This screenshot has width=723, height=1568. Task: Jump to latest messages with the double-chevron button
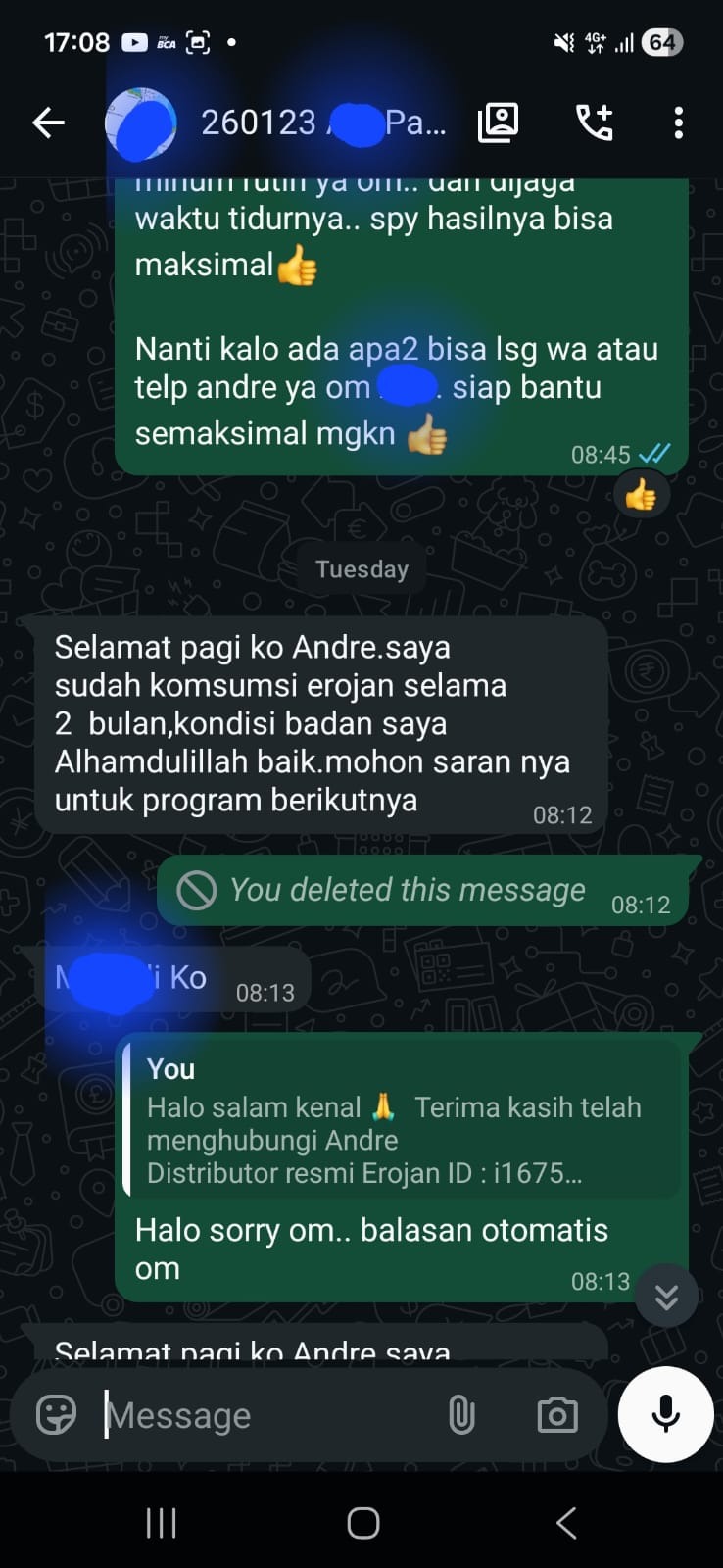[x=666, y=1296]
